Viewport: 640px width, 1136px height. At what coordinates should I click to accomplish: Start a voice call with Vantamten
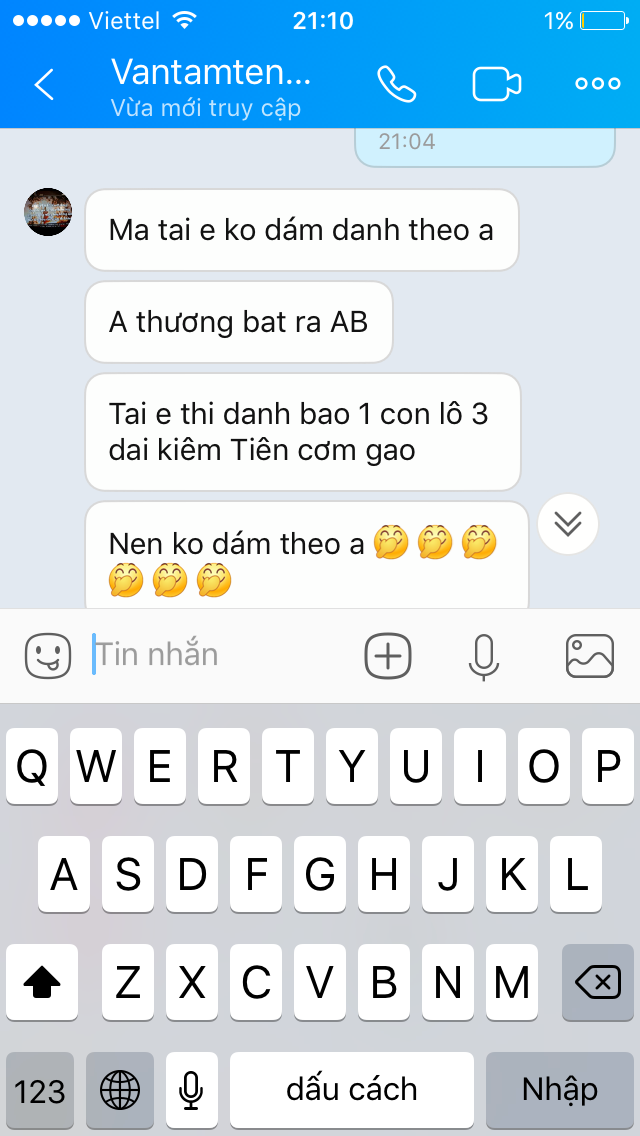tap(396, 84)
